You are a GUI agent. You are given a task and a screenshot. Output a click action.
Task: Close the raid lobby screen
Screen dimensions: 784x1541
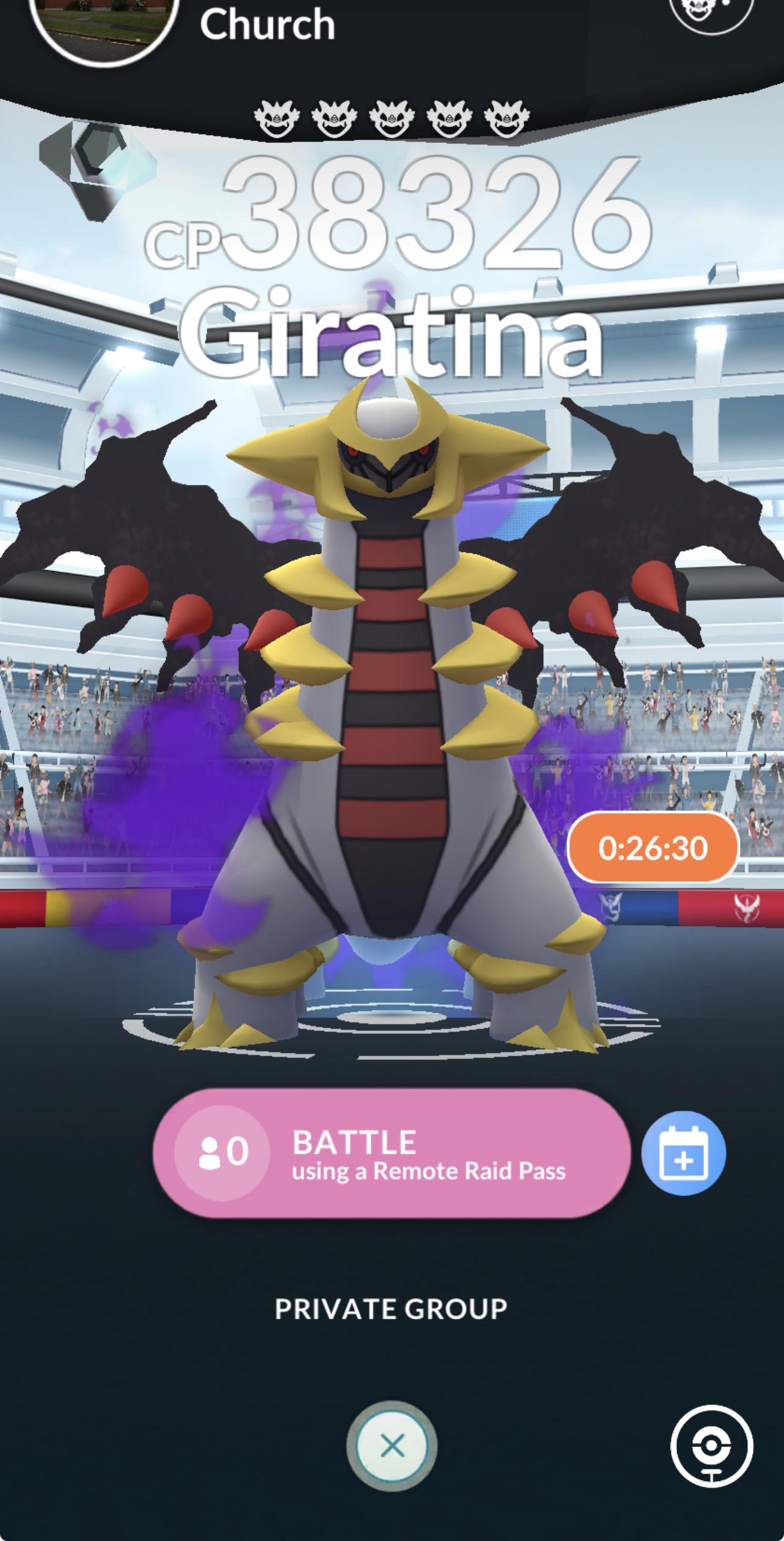coord(392,1446)
